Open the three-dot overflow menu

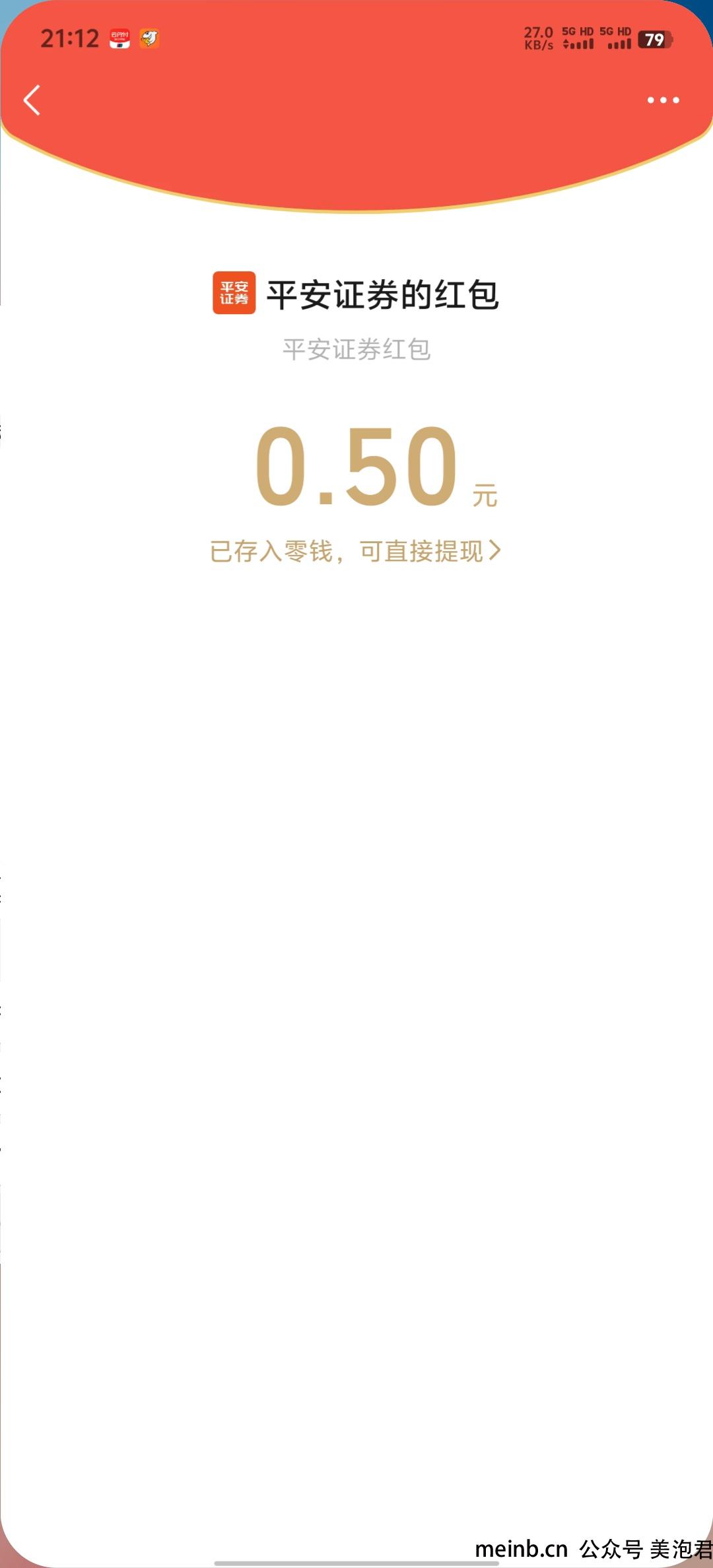click(663, 100)
